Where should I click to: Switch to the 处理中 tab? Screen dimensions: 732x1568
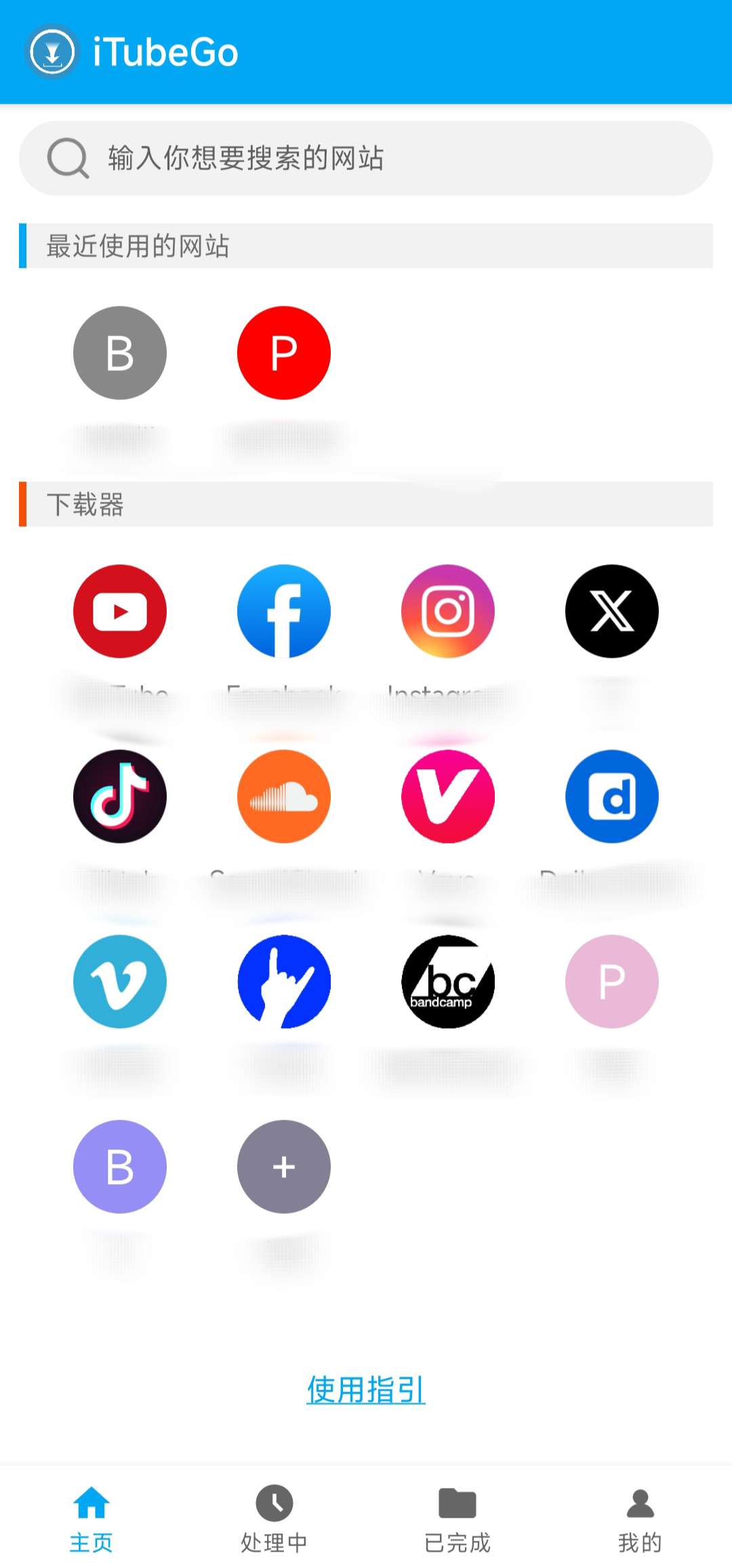click(x=274, y=1518)
